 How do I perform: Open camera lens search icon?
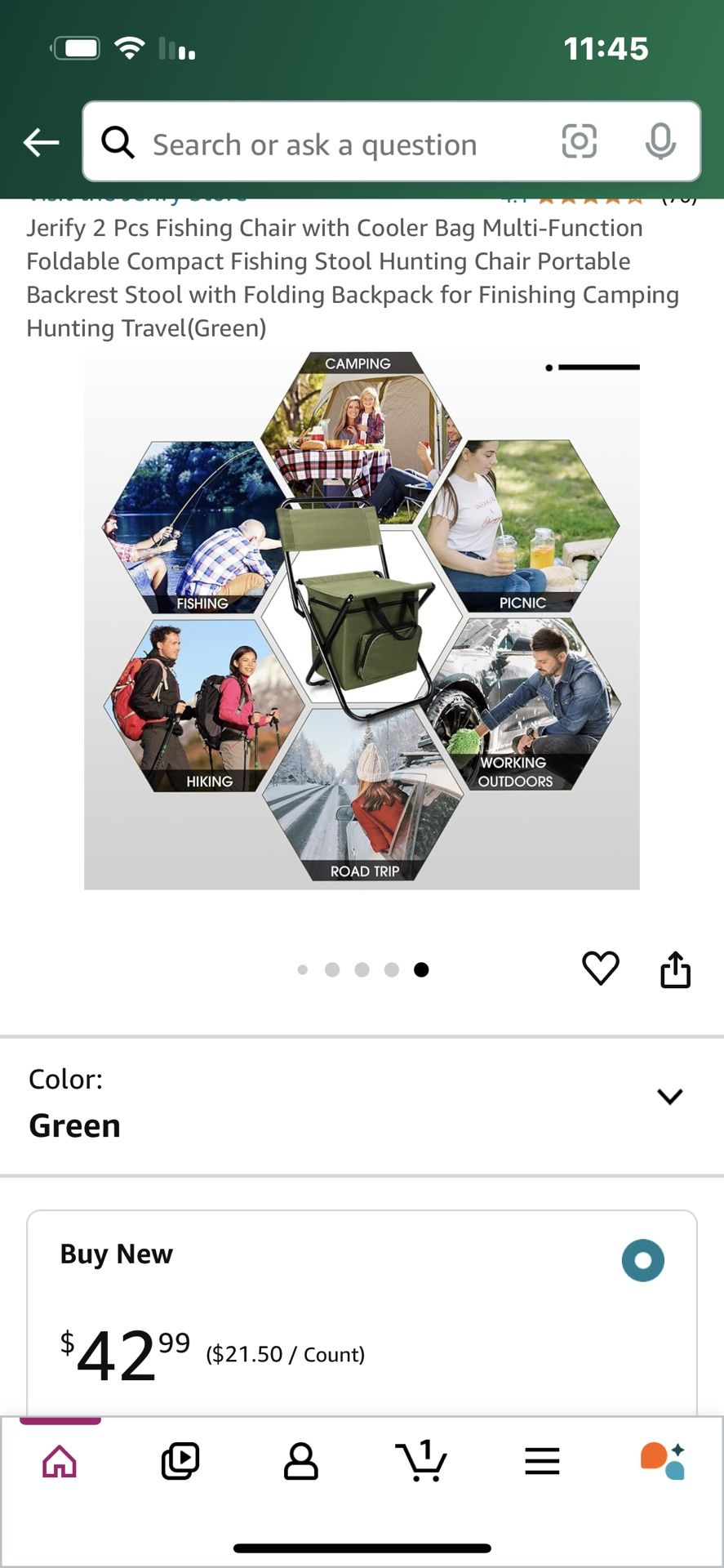pyautogui.click(x=580, y=141)
